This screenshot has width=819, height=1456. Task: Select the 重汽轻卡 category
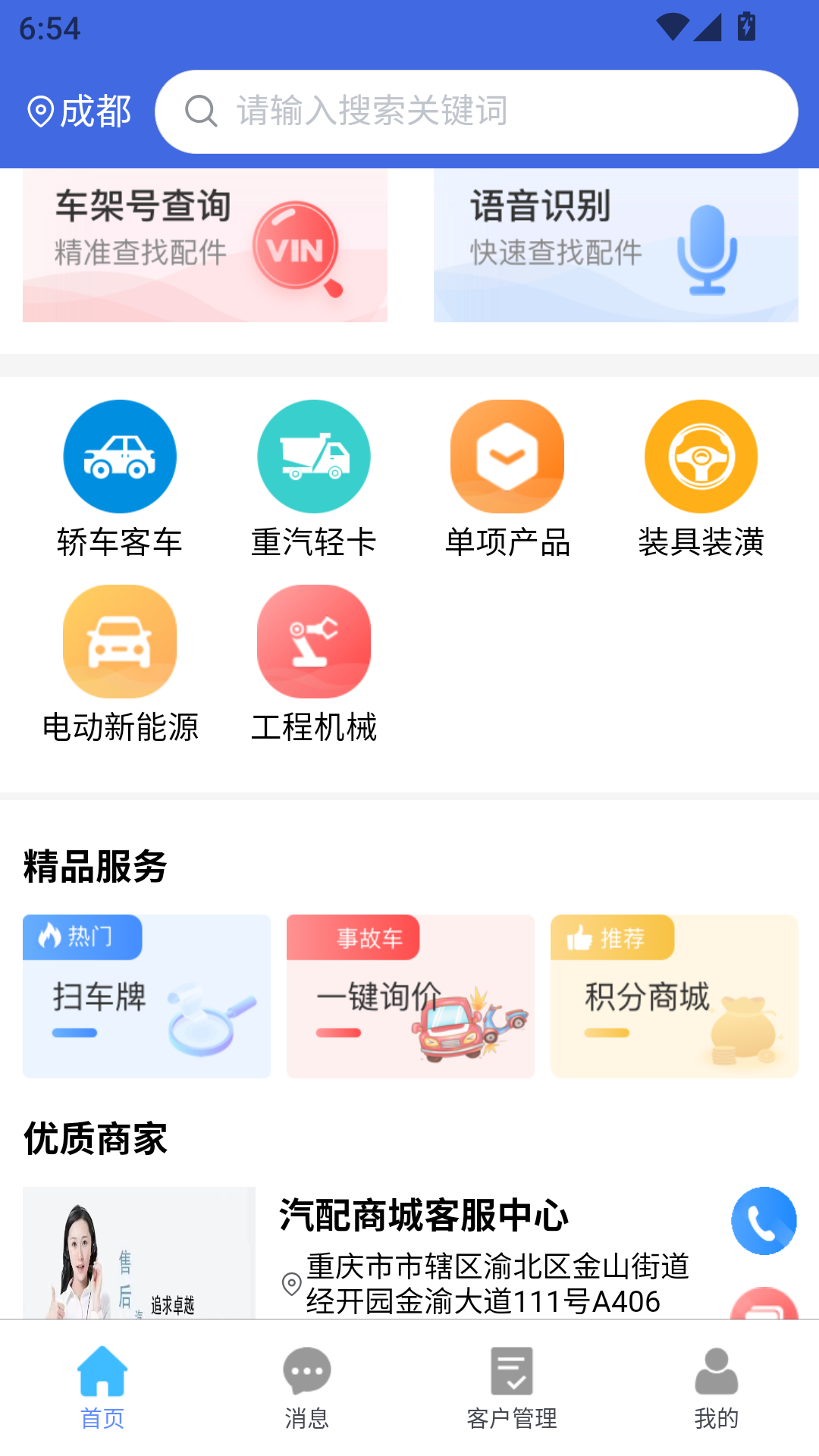(313, 479)
